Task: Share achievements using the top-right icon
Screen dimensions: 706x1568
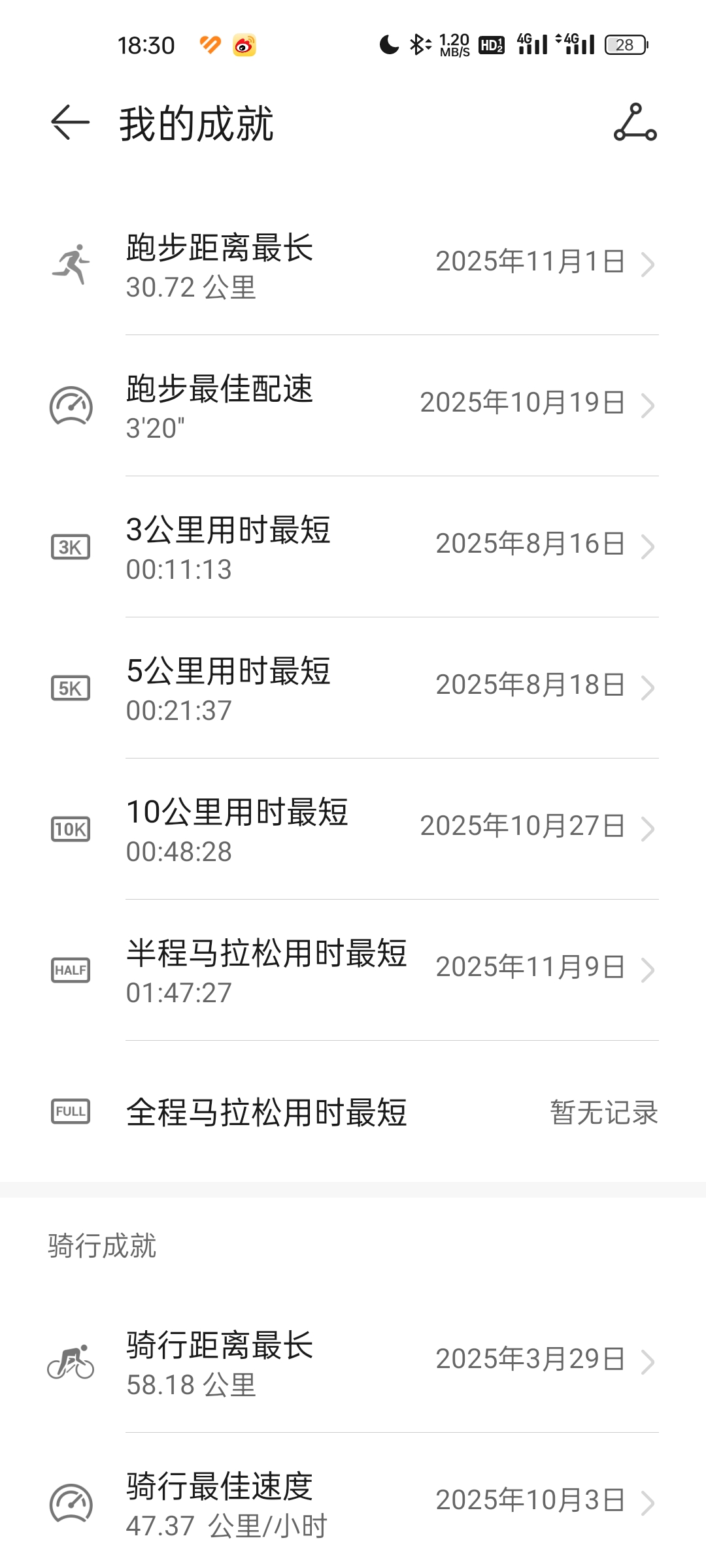Action: click(x=635, y=123)
